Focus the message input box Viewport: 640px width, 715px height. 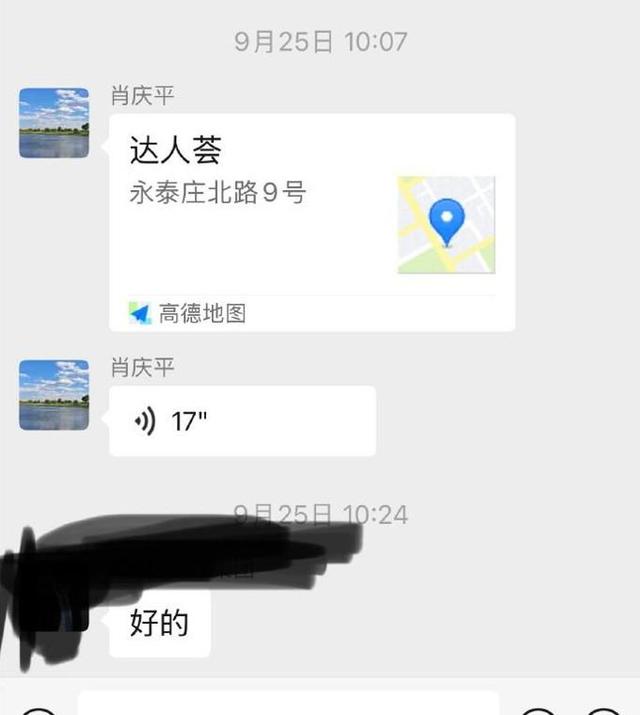tap(288, 703)
